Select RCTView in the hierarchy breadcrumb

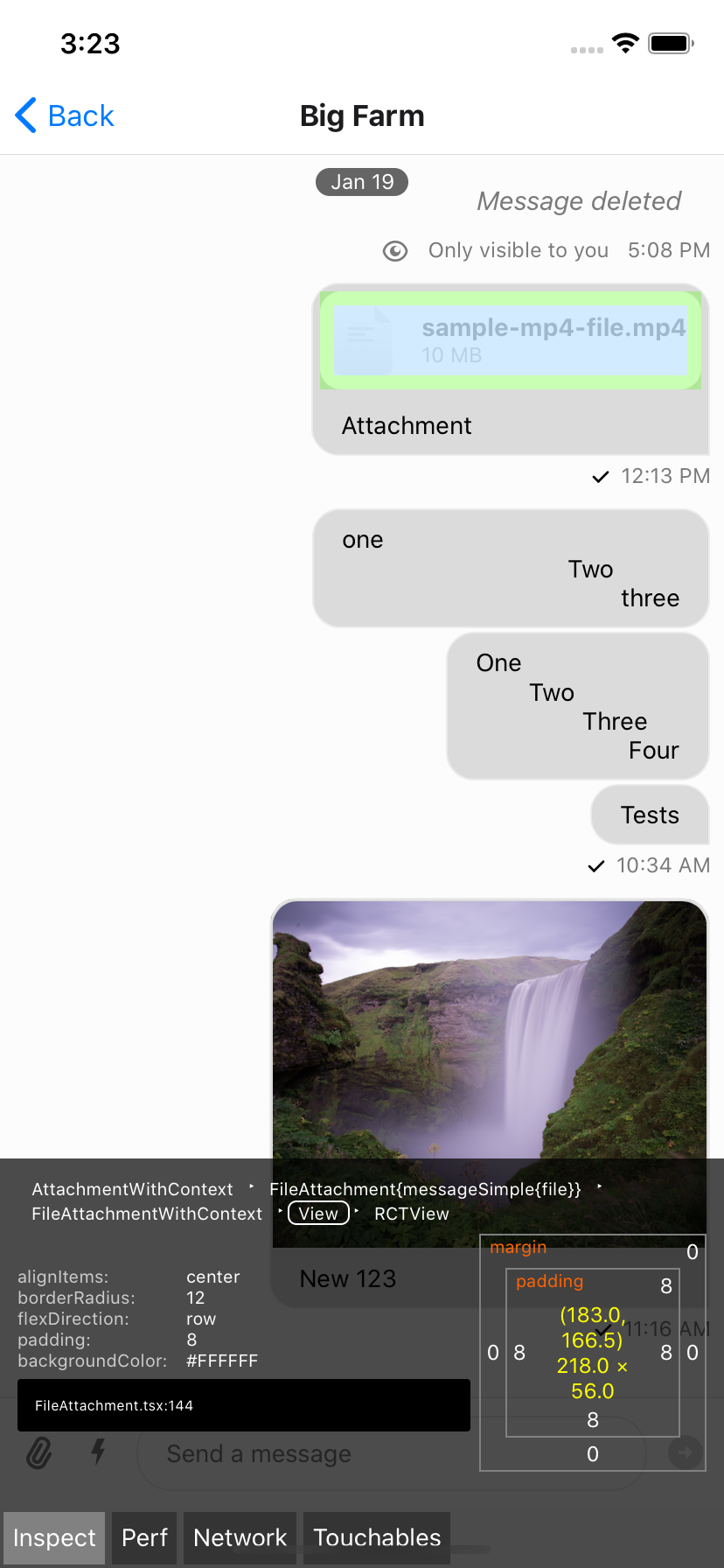tap(411, 1214)
